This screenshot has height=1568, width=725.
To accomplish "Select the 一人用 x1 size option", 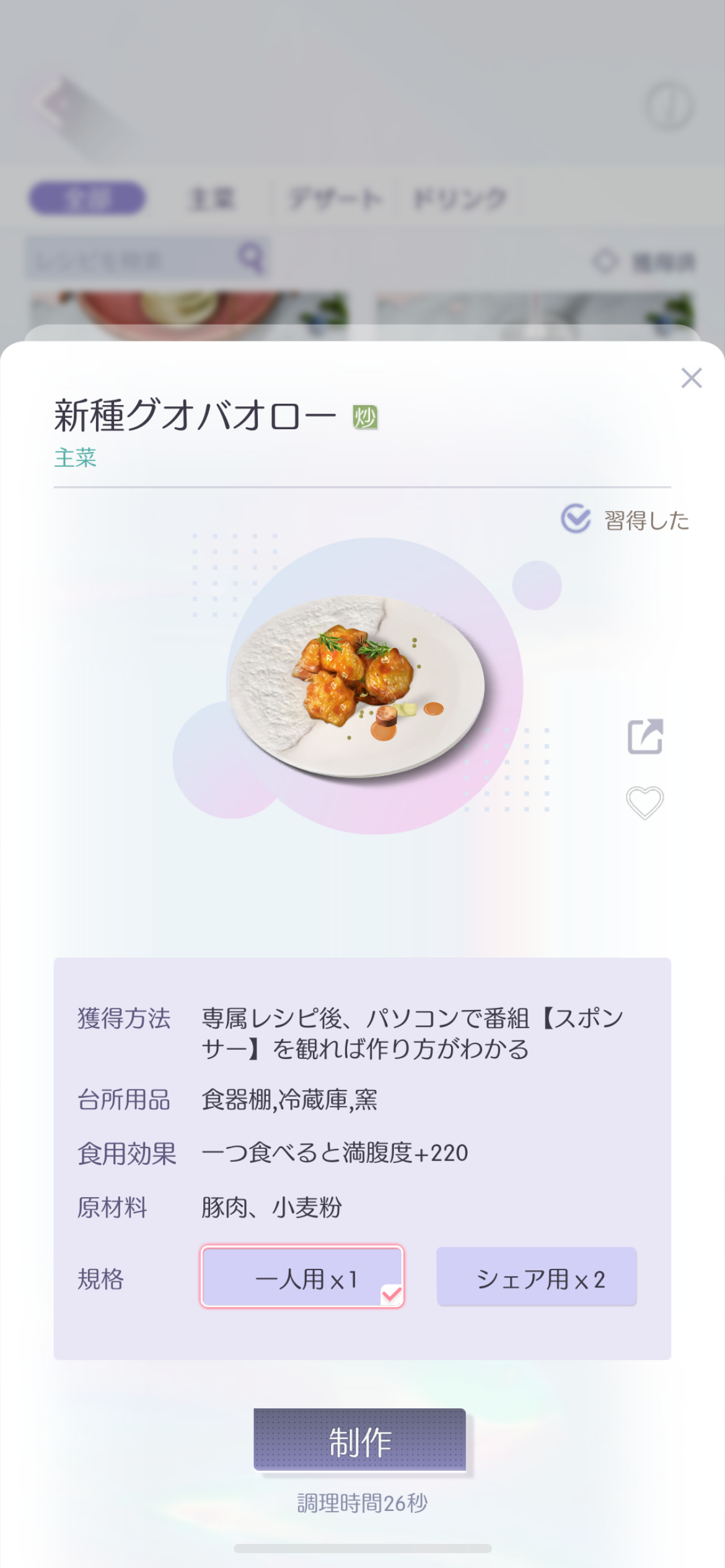I will click(302, 1276).
